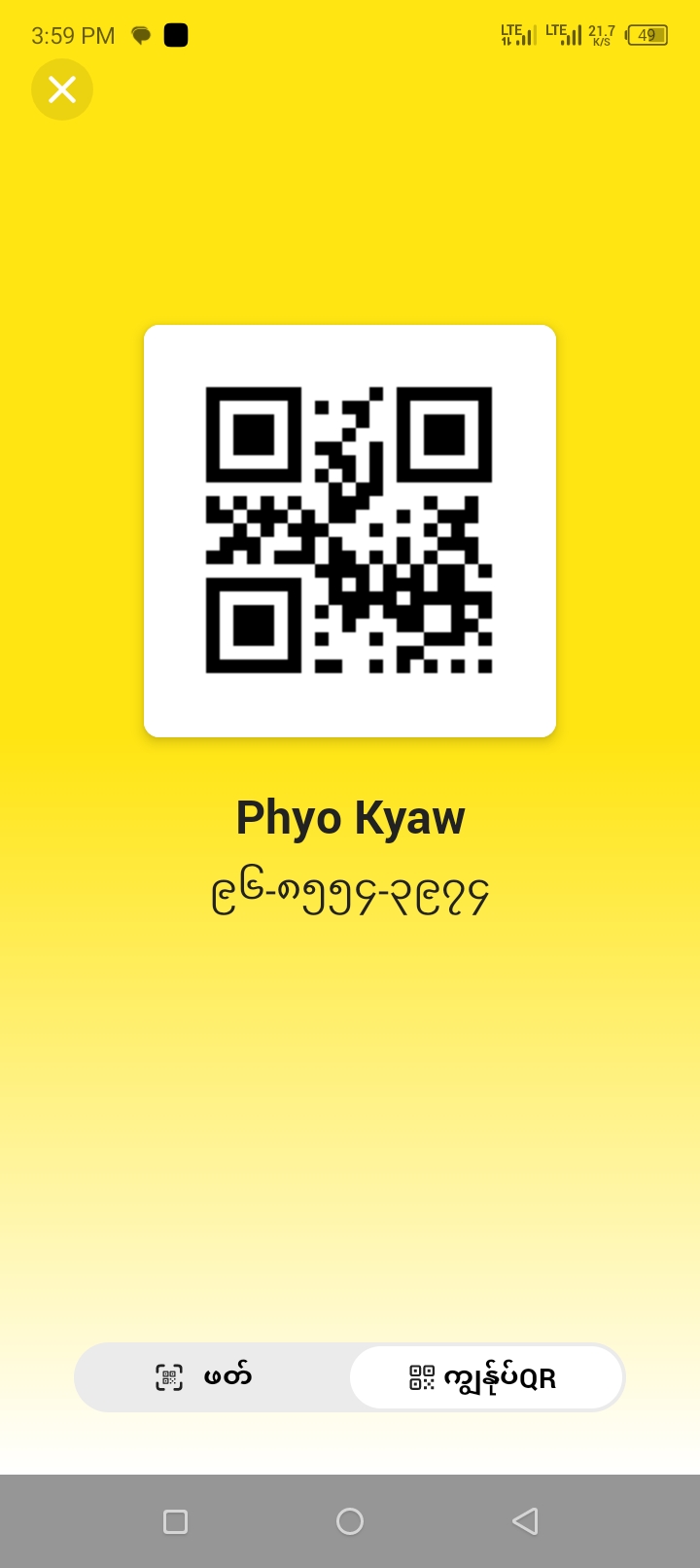Go back using system back button

pos(525,1521)
